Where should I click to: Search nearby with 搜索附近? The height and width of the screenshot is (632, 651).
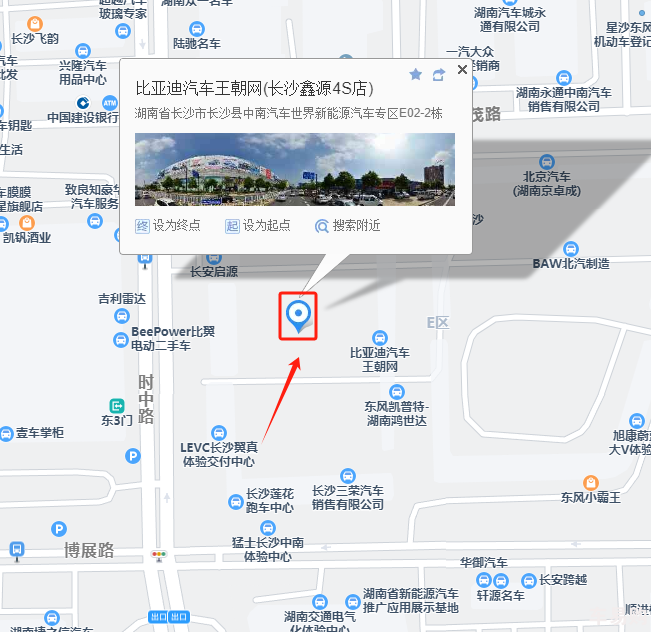click(x=348, y=225)
